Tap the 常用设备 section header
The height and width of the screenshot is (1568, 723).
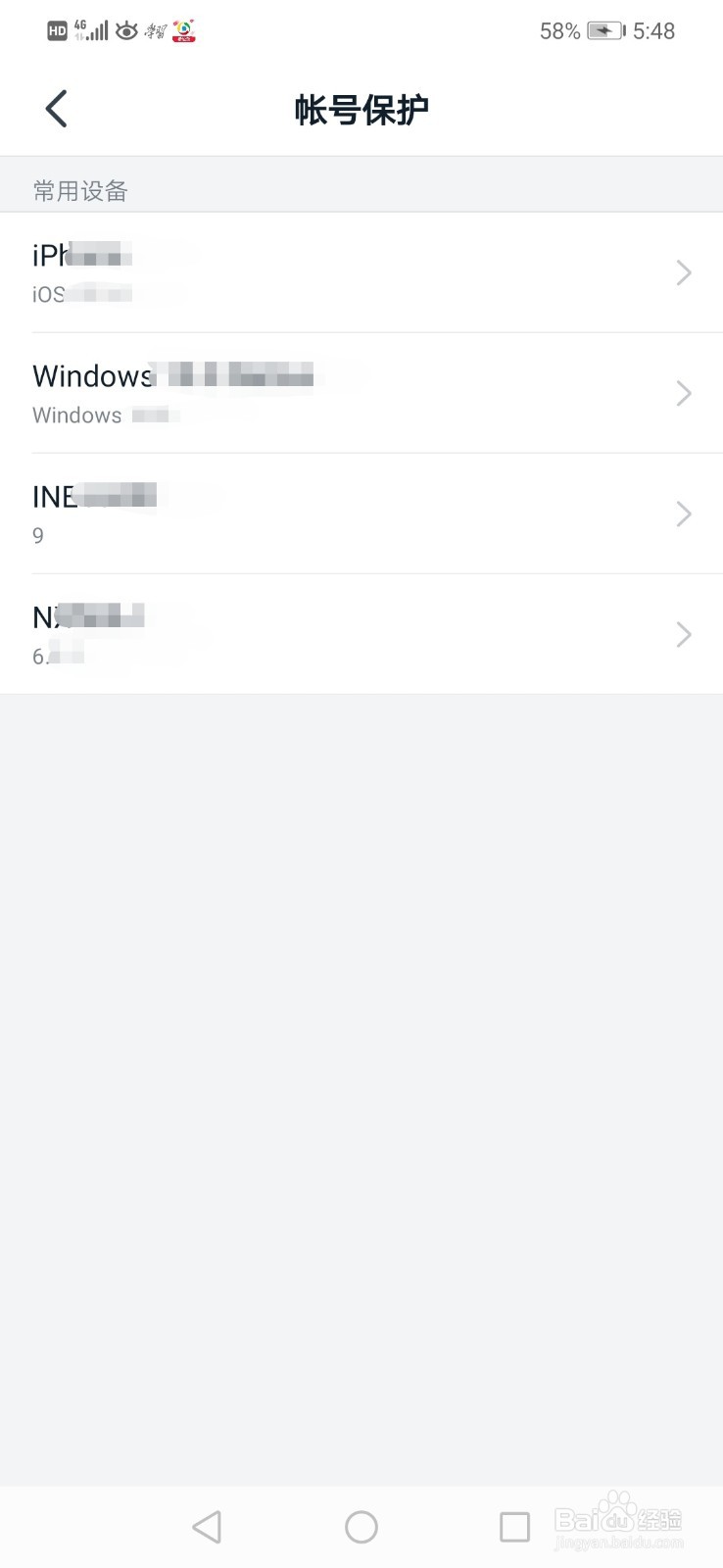[x=78, y=190]
